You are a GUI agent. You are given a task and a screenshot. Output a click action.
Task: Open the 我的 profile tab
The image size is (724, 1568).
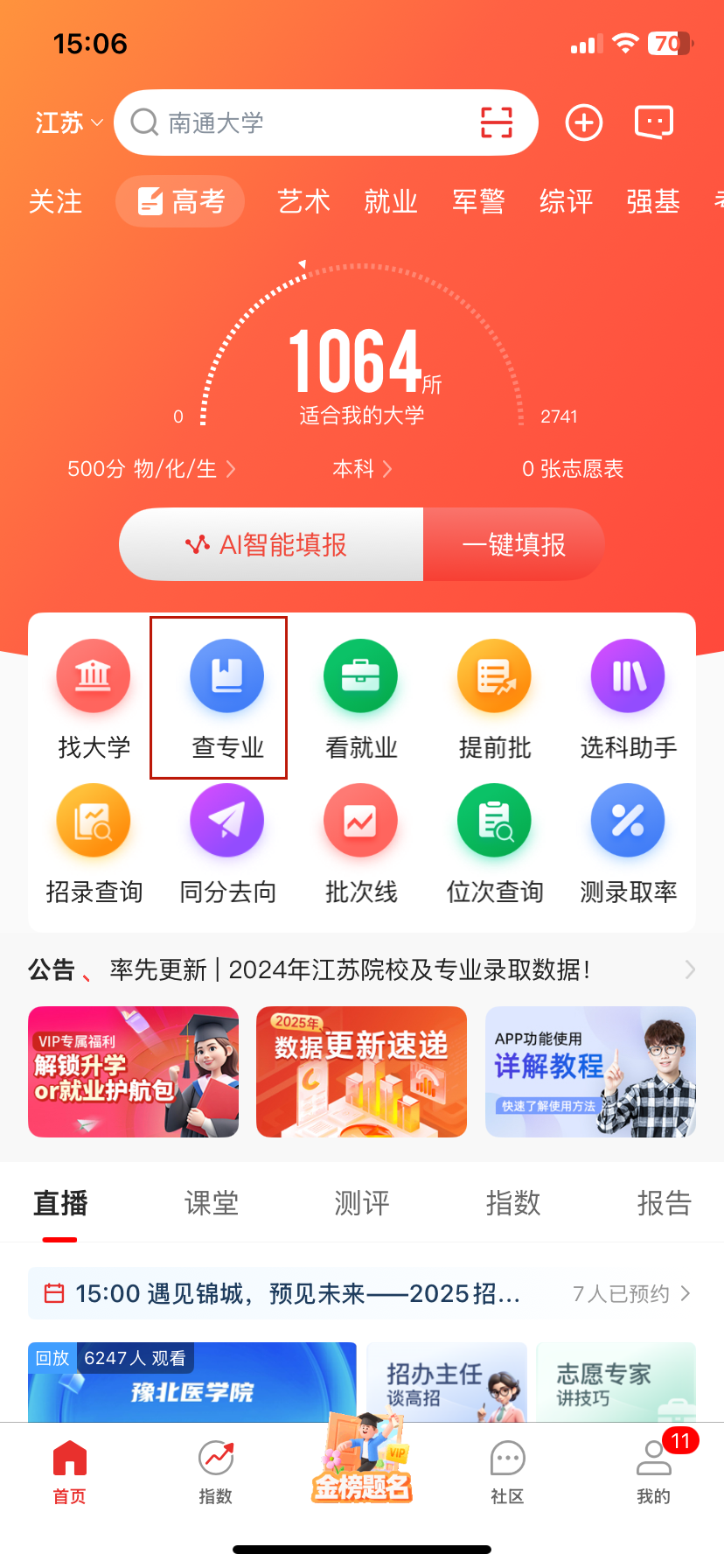[653, 1471]
